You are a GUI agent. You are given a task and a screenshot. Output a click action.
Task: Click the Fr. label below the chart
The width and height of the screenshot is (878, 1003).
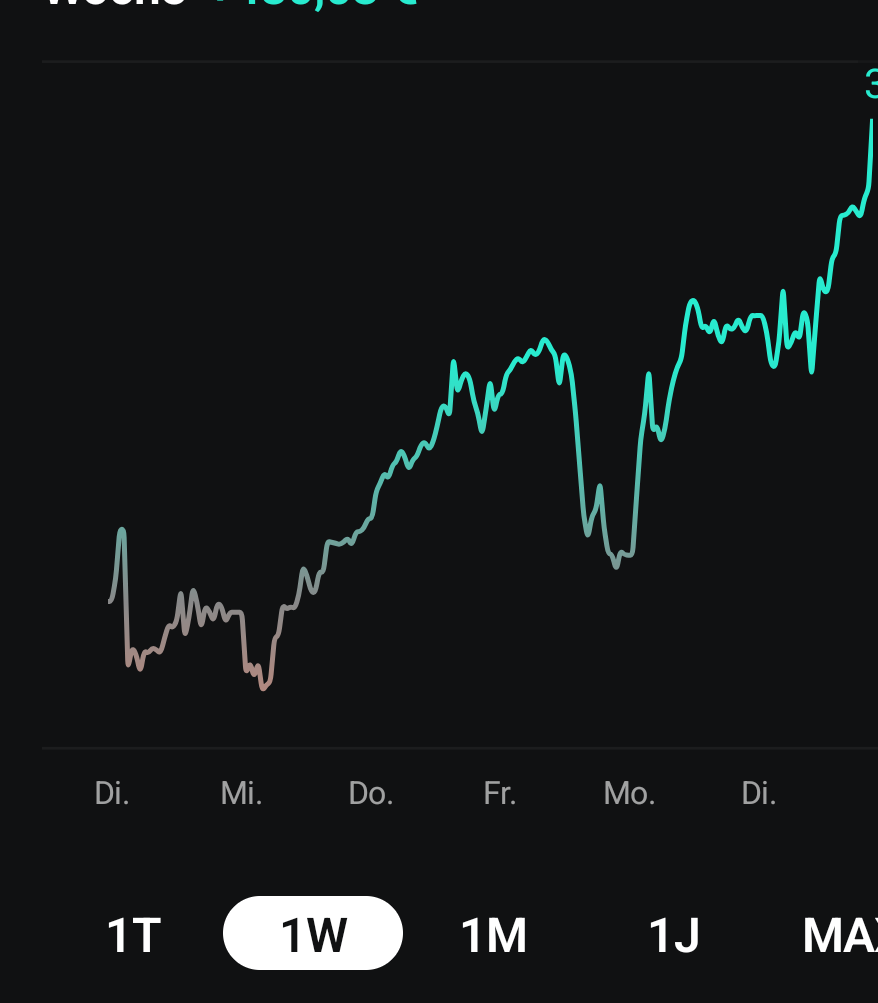[499, 793]
